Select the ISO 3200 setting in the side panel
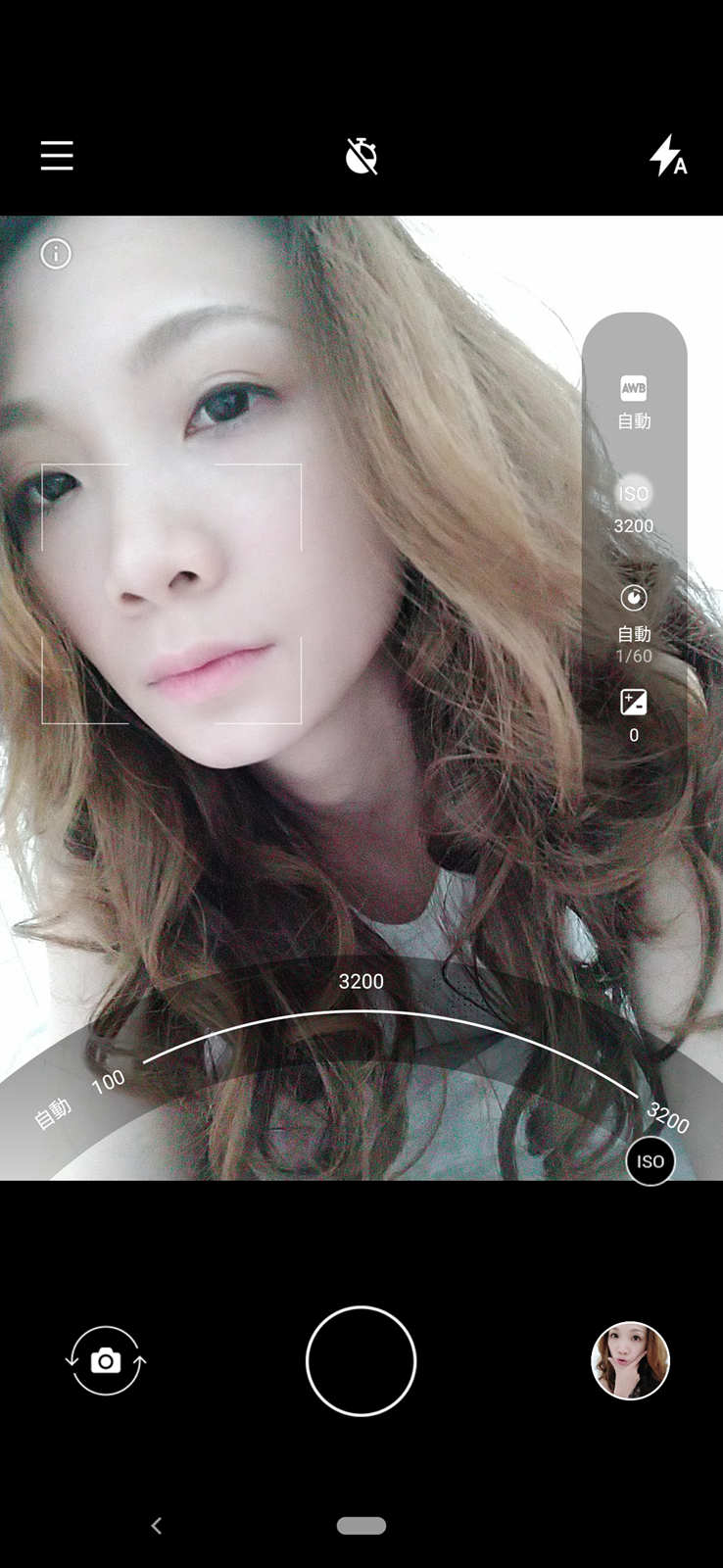 (x=634, y=507)
